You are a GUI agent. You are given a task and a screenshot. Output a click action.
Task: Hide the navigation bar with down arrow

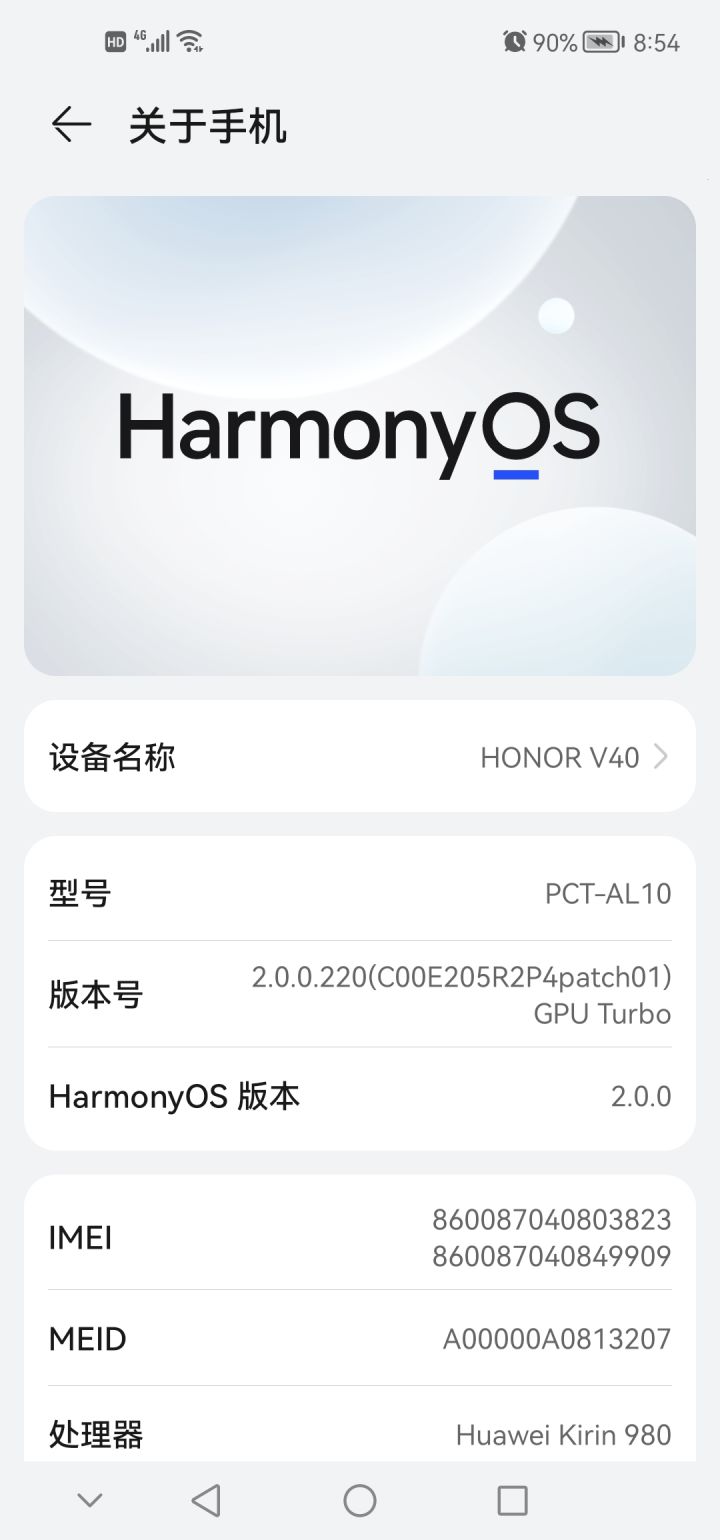[x=90, y=1499]
